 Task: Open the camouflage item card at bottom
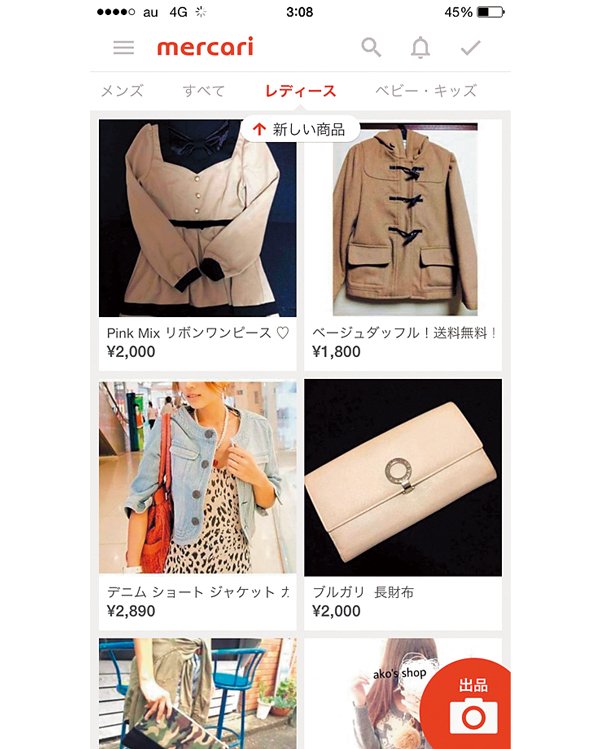(197, 694)
